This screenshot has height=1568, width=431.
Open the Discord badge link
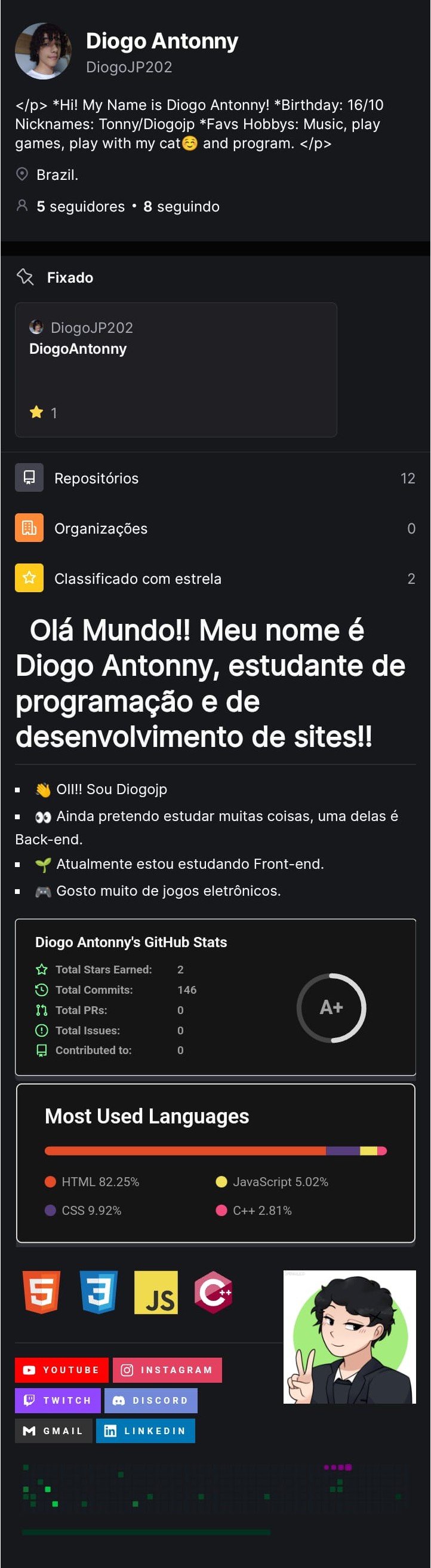pyautogui.click(x=151, y=1400)
